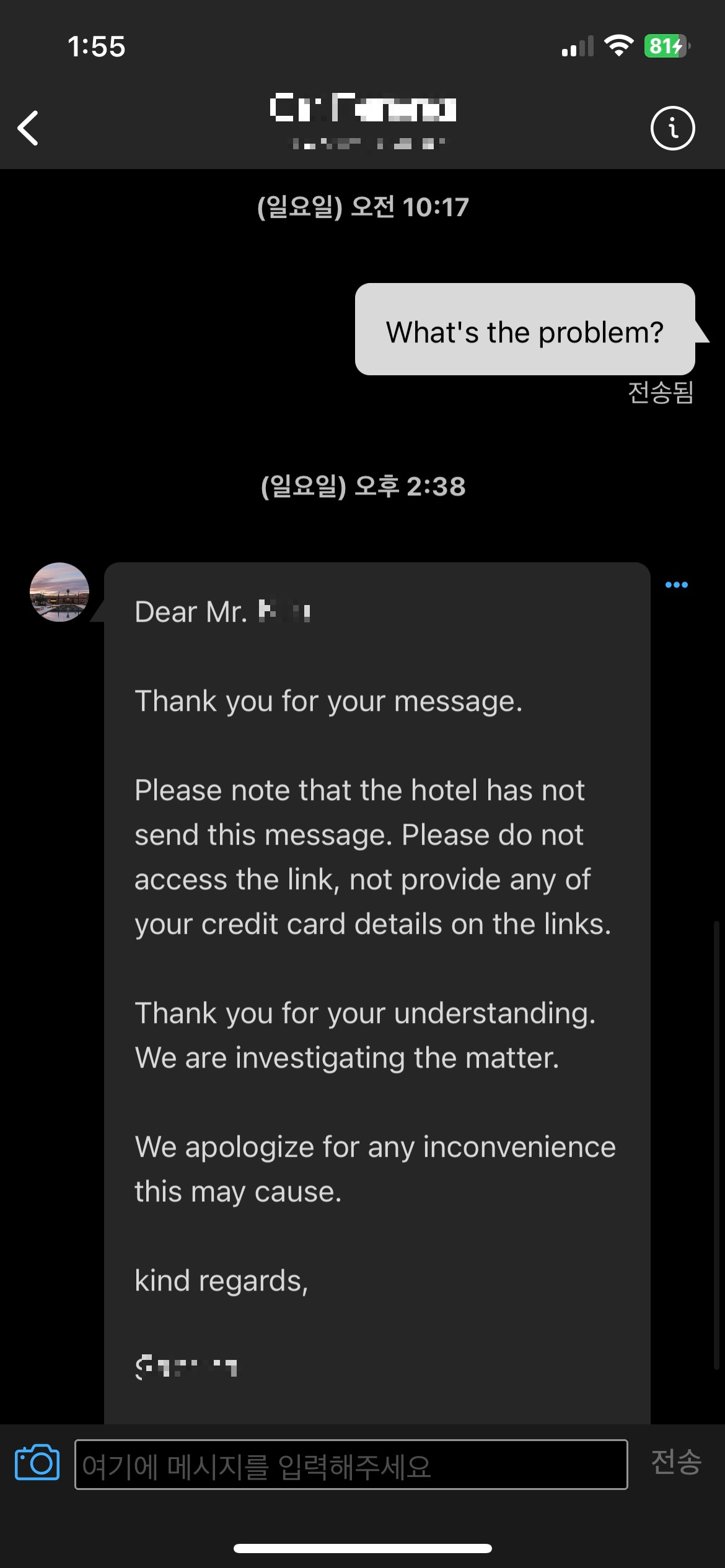
Task: Tap the (일요일) 오후 2:38 timestamp
Action: (x=362, y=487)
